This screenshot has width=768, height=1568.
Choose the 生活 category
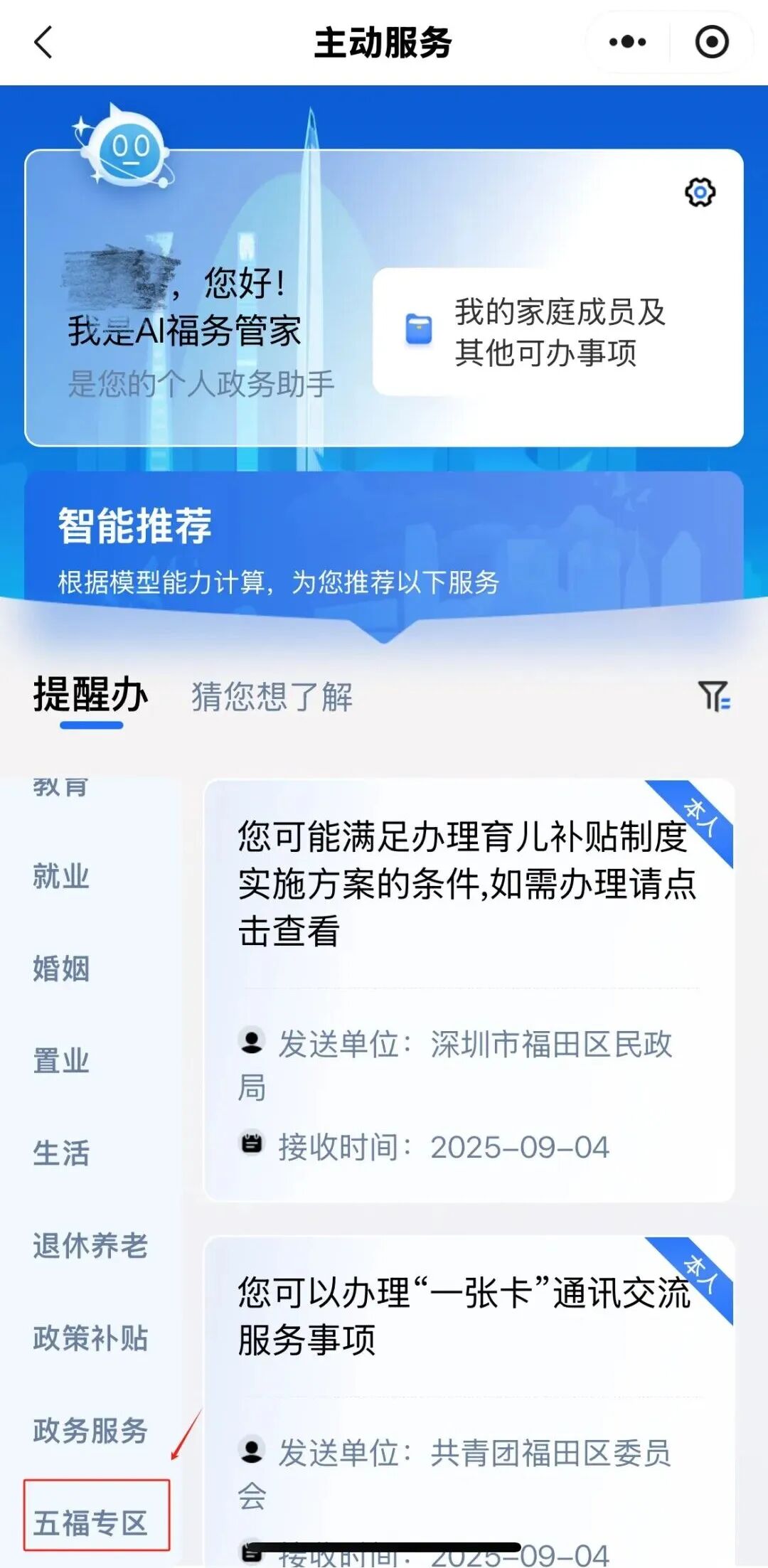61,1153
